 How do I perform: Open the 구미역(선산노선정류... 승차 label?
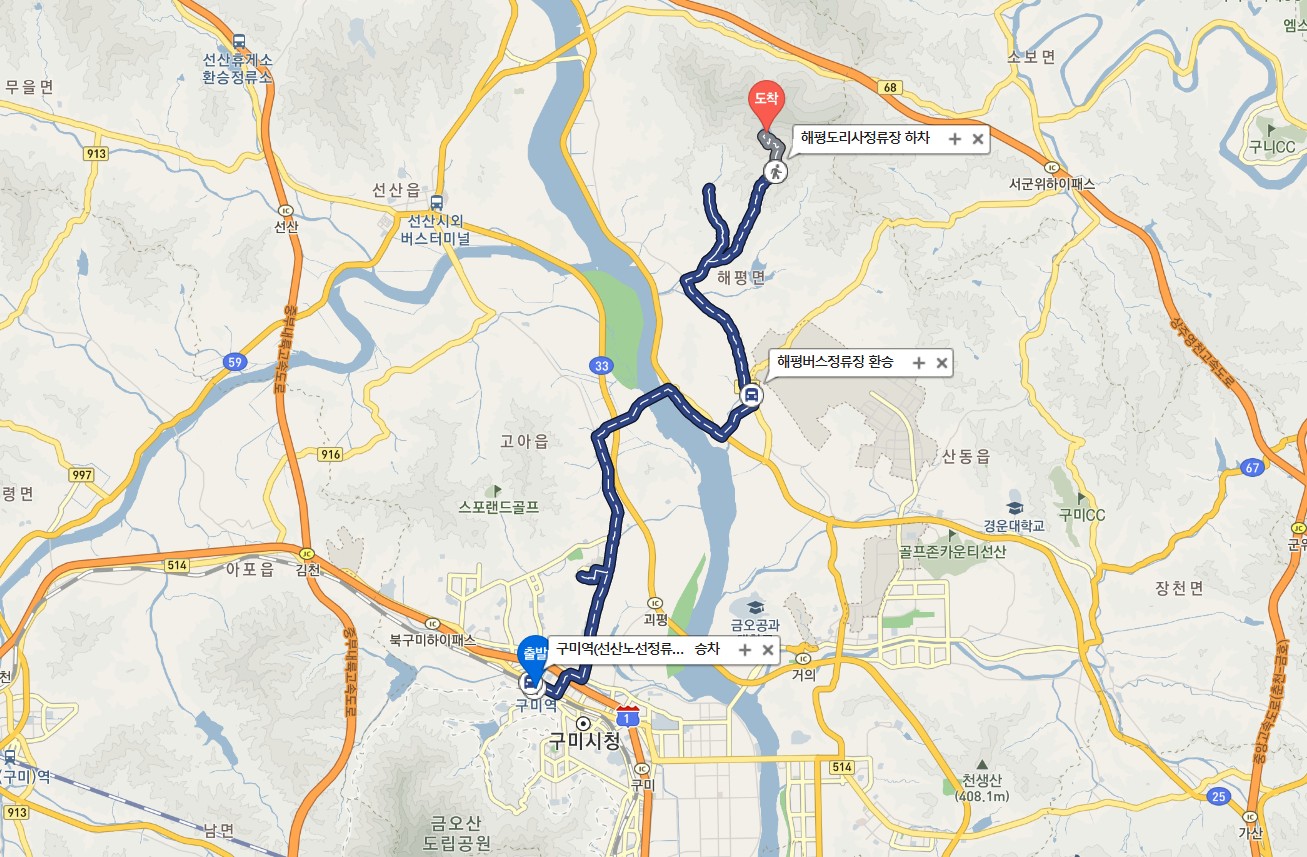[636, 649]
